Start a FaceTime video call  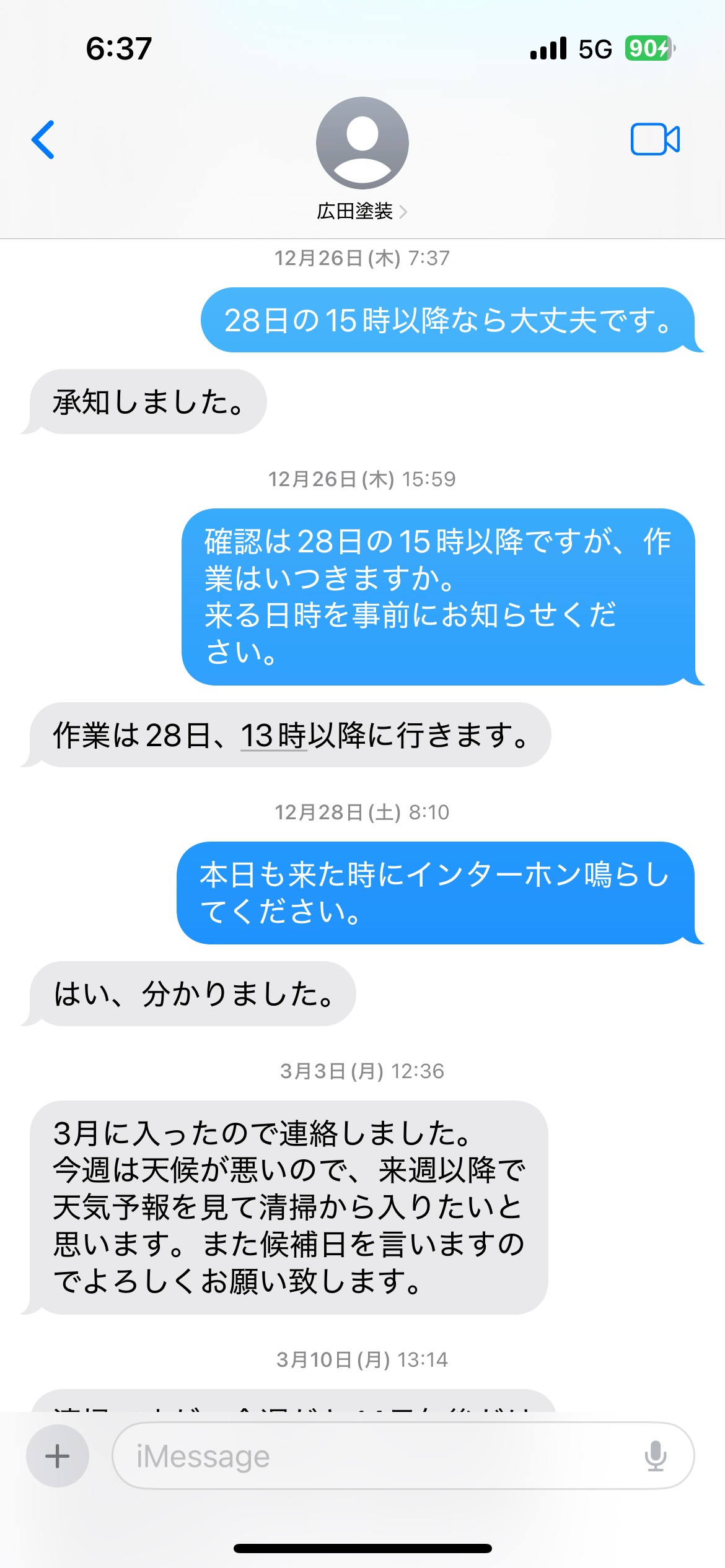click(x=655, y=139)
